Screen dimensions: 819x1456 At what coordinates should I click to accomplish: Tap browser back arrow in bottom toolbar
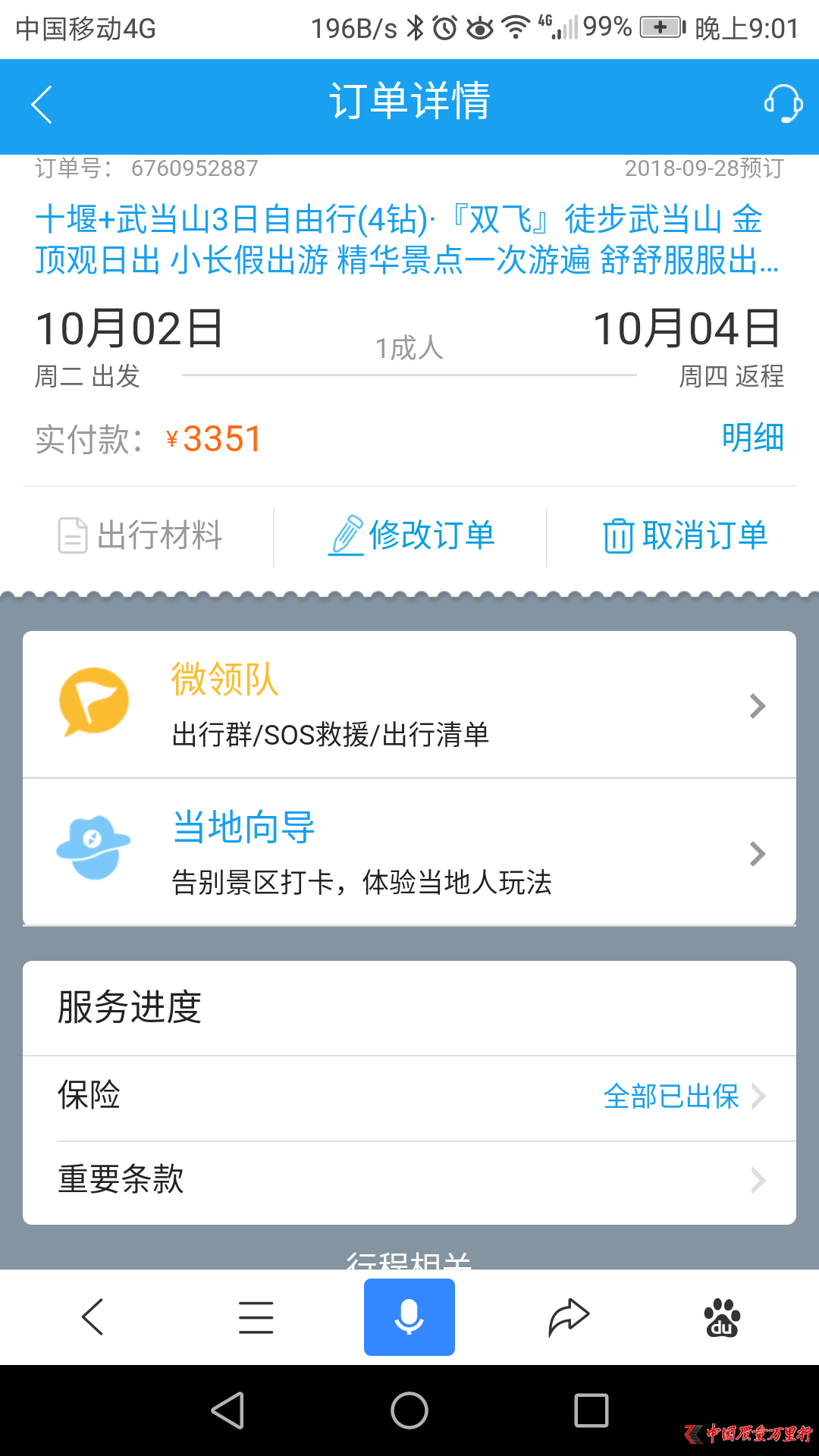click(x=93, y=1316)
